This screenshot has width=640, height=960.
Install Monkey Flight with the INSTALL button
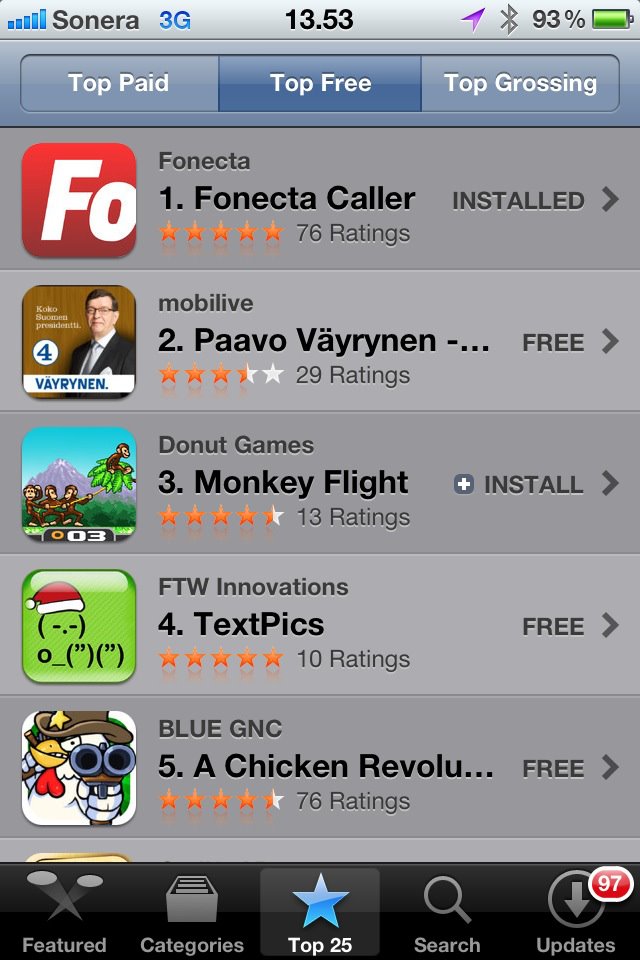pos(518,484)
